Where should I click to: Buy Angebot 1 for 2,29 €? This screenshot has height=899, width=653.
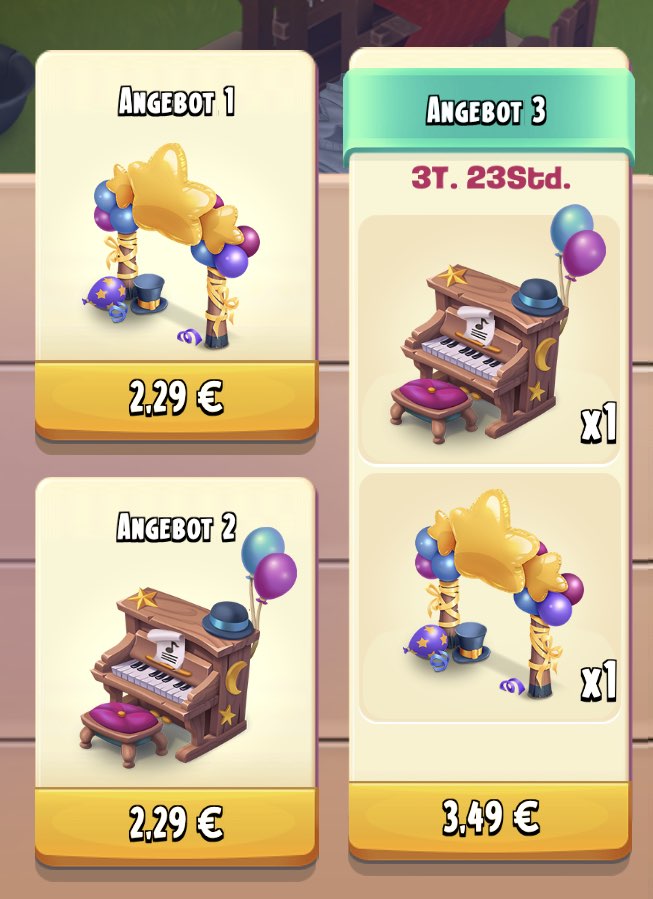pyautogui.click(x=176, y=398)
